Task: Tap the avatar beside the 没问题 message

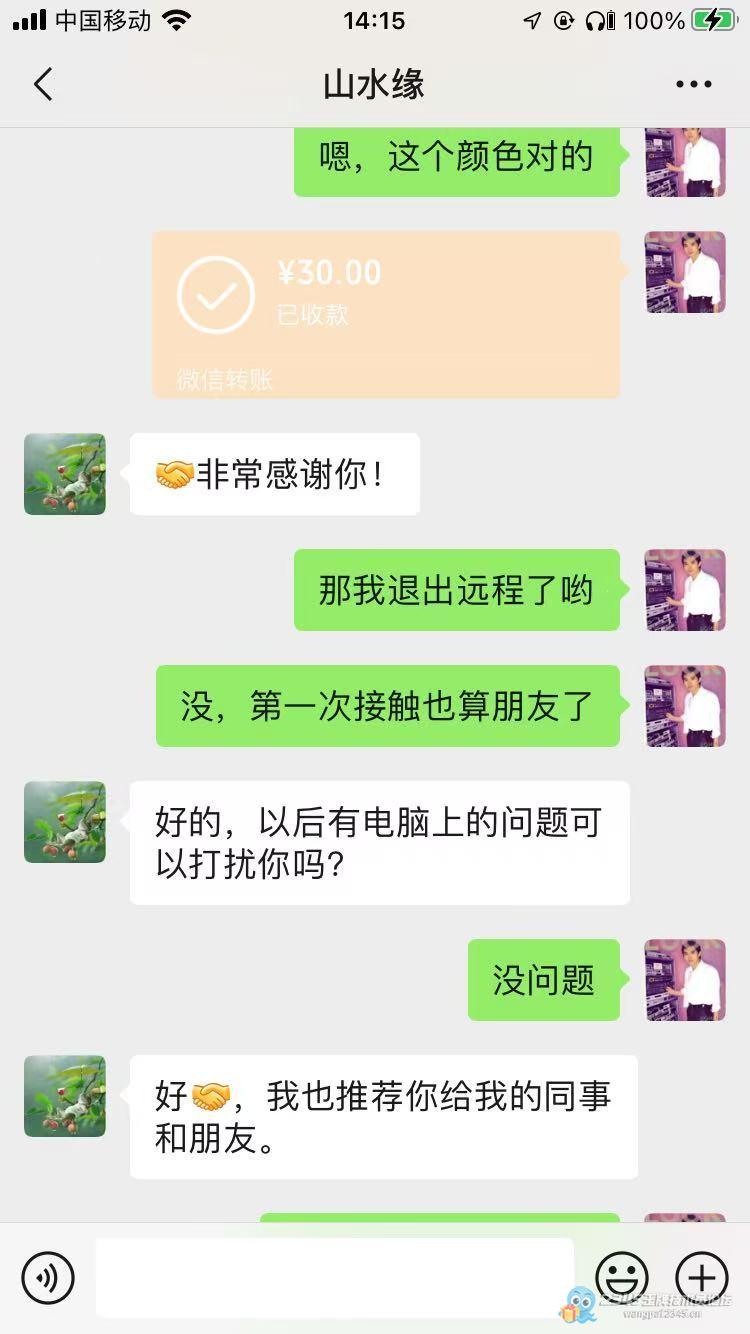Action: click(x=685, y=980)
